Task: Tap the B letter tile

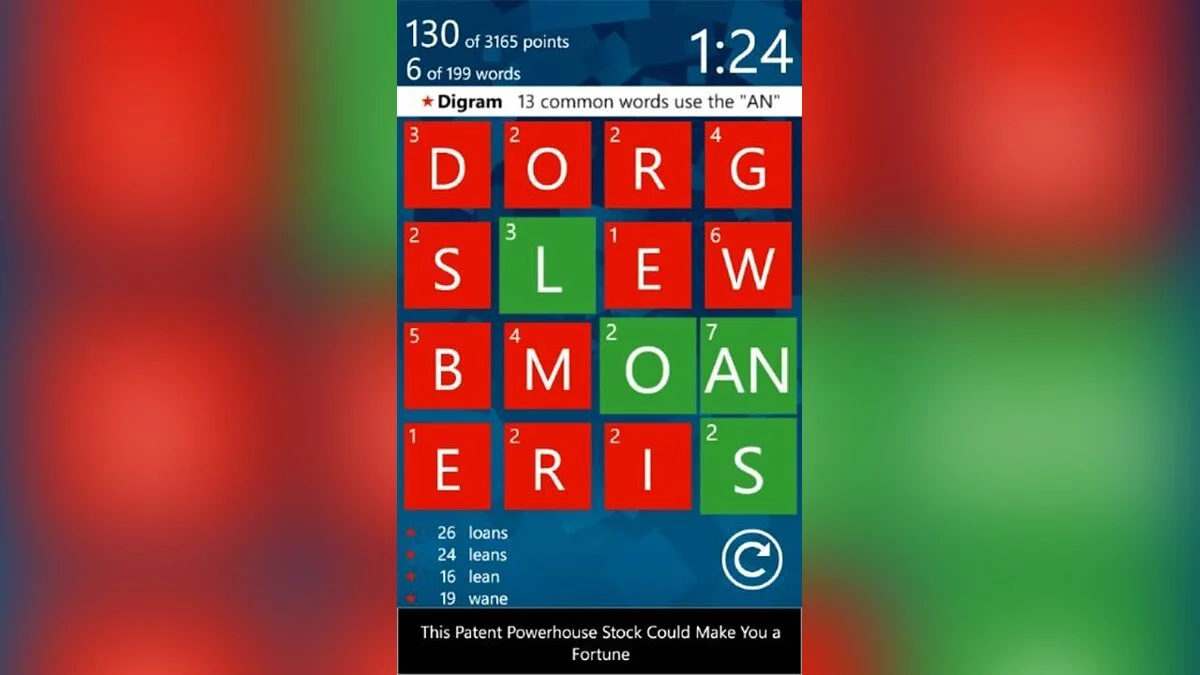Action: 447,366
